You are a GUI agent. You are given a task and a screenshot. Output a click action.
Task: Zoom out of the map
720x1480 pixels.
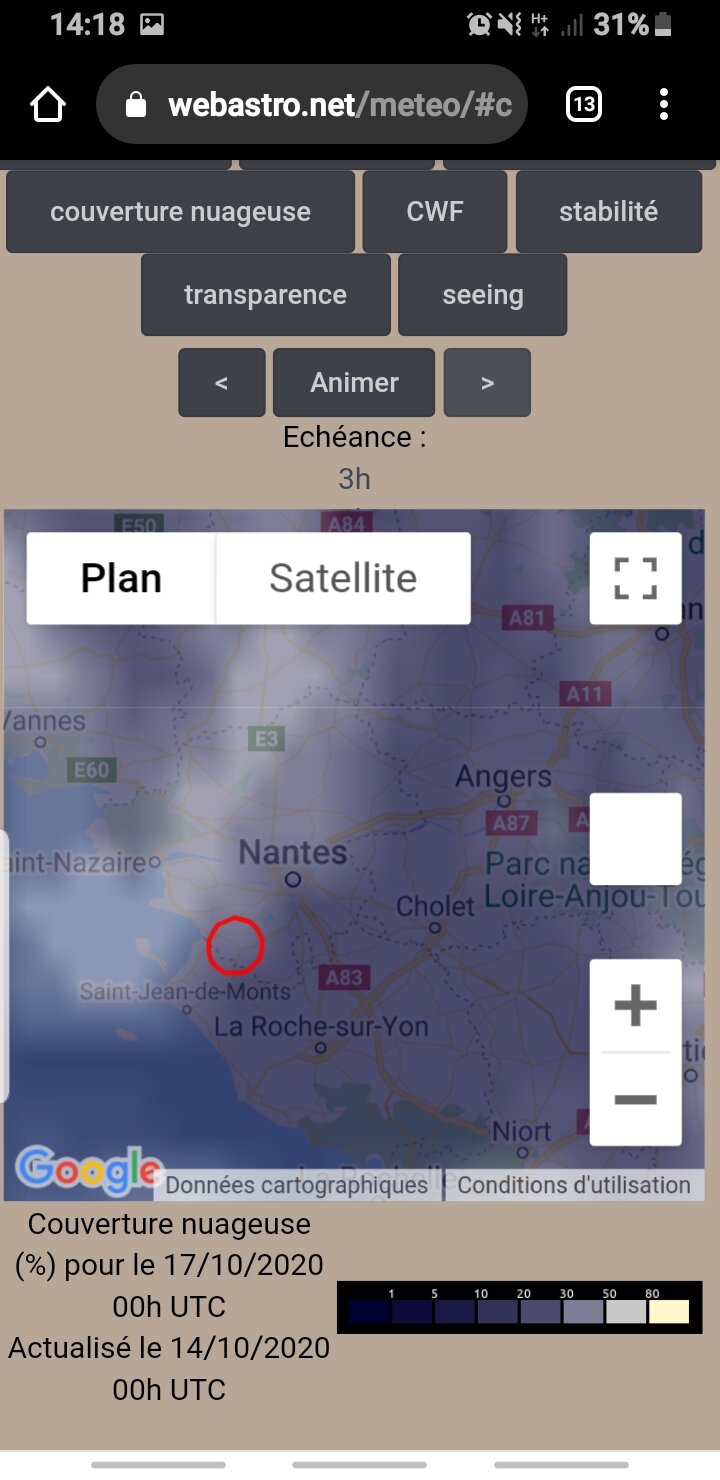[635, 1099]
